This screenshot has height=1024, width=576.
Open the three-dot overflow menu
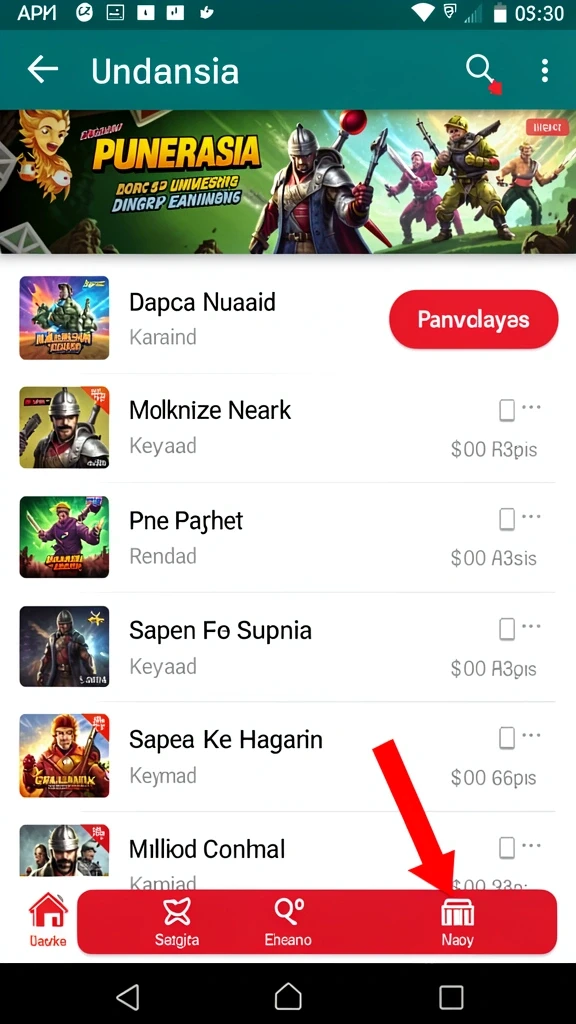[x=545, y=71]
